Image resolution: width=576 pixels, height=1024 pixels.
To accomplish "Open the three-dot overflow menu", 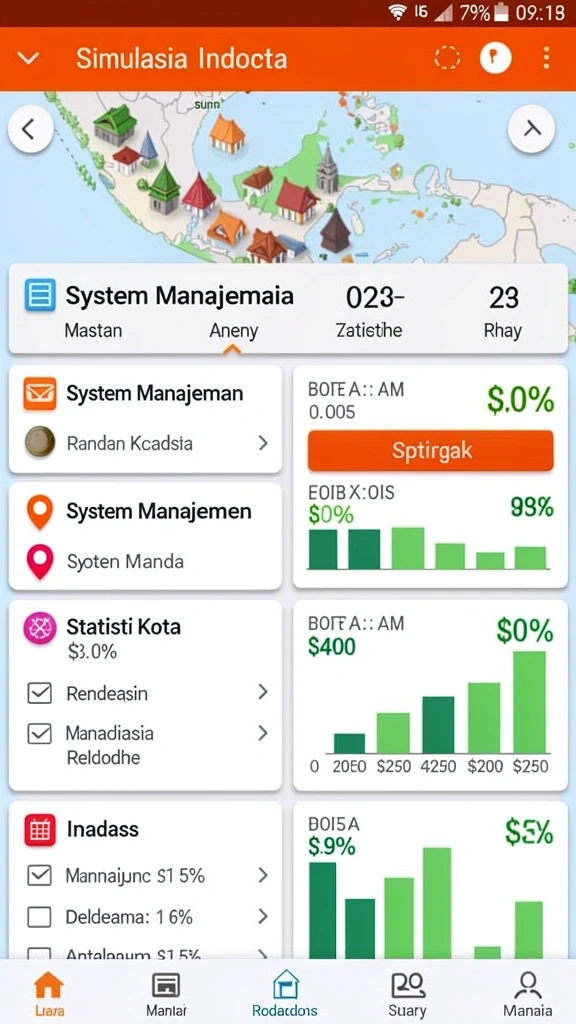I will [546, 58].
